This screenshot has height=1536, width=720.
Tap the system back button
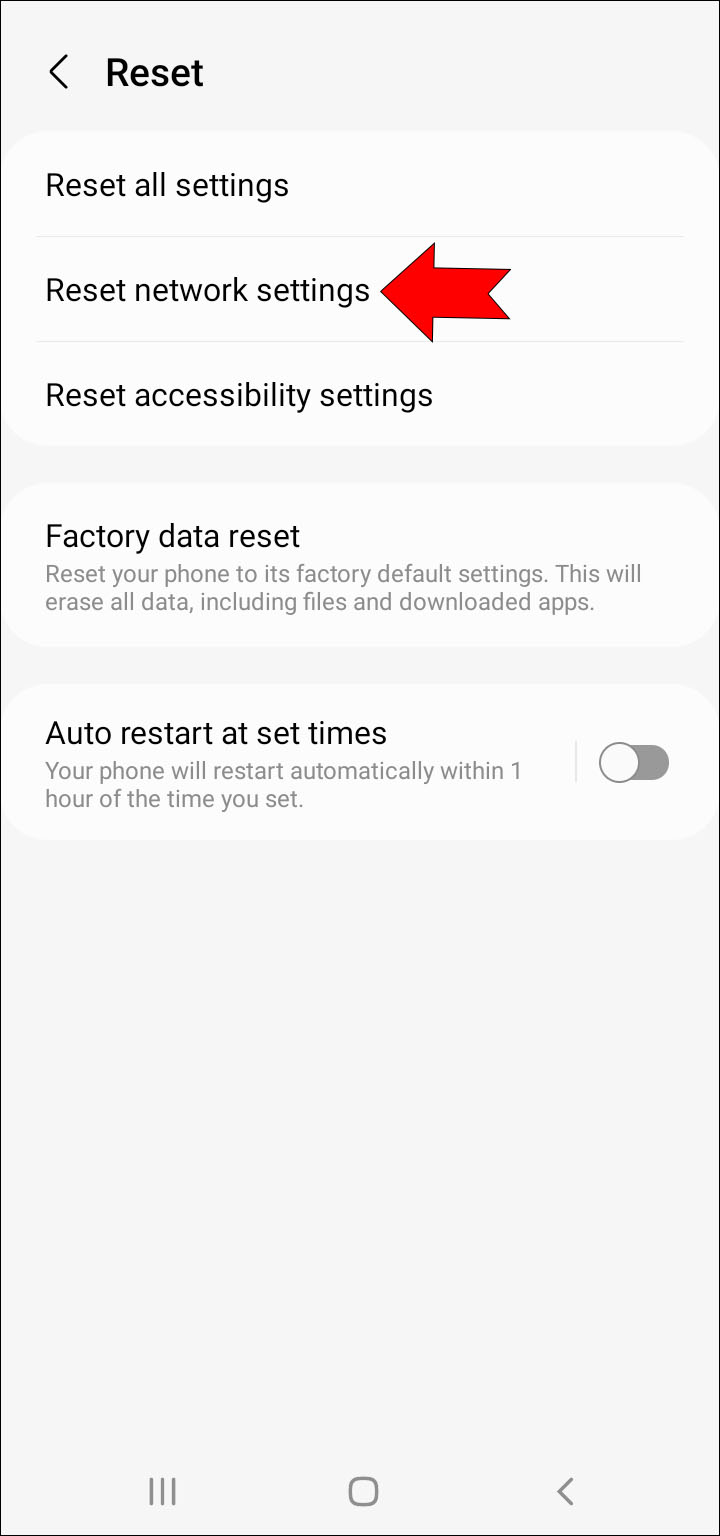click(565, 1492)
